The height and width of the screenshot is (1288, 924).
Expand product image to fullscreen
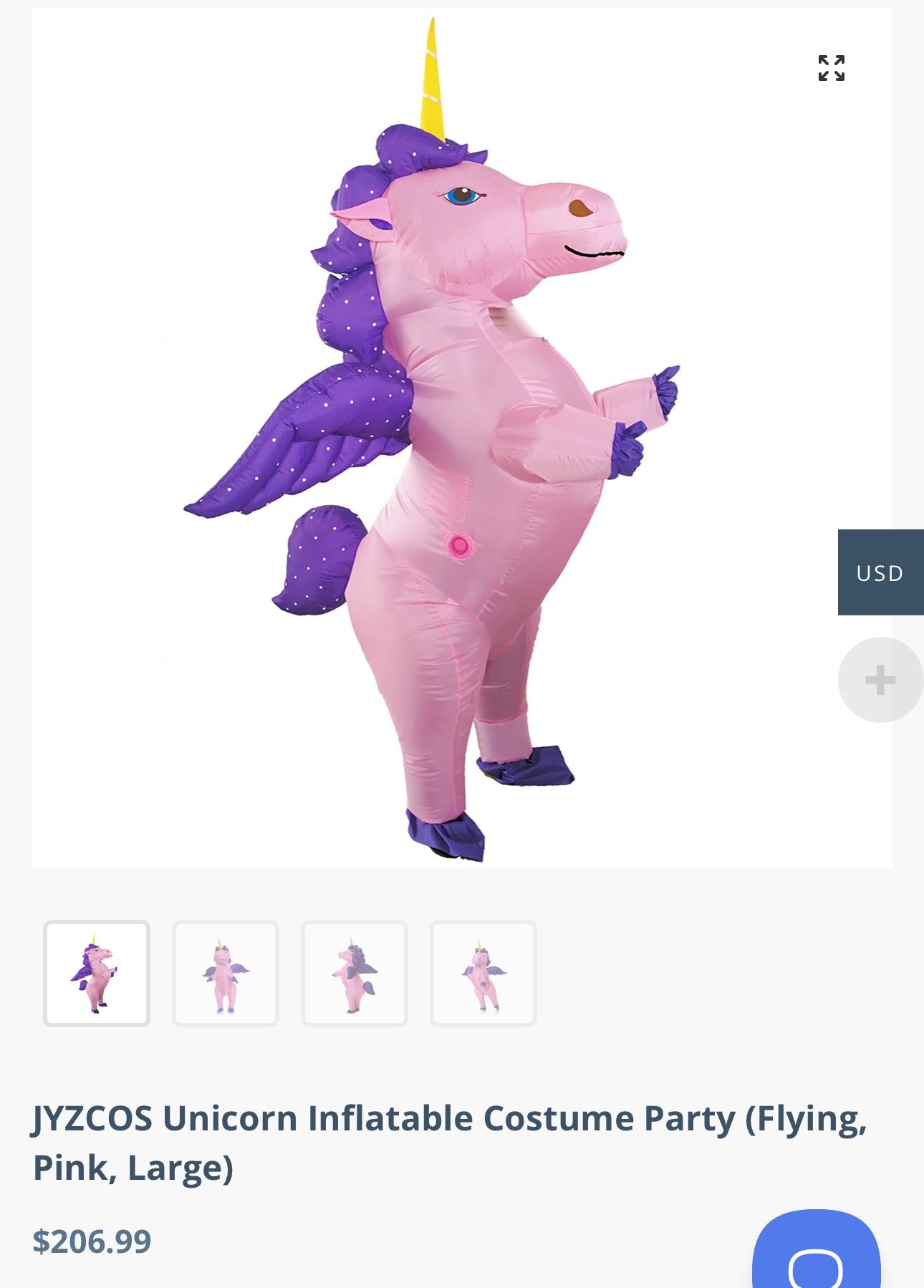831,68
